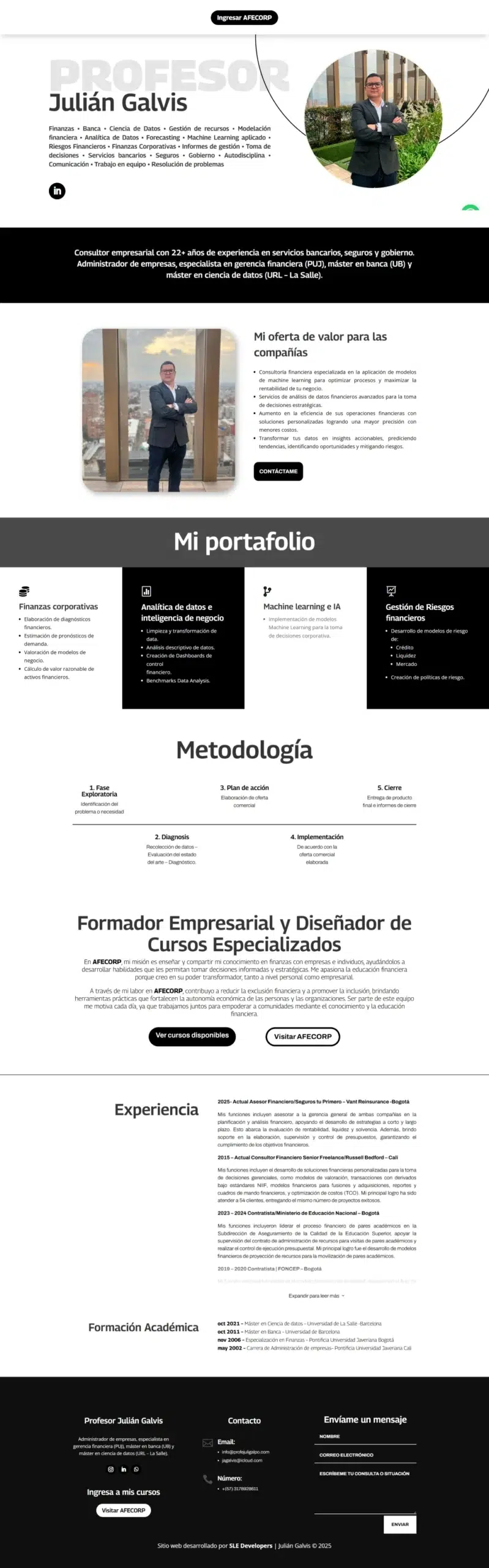Image resolution: width=489 pixels, height=1568 pixels.
Task: Send the message with ENVIAR
Action: pos(400,1524)
